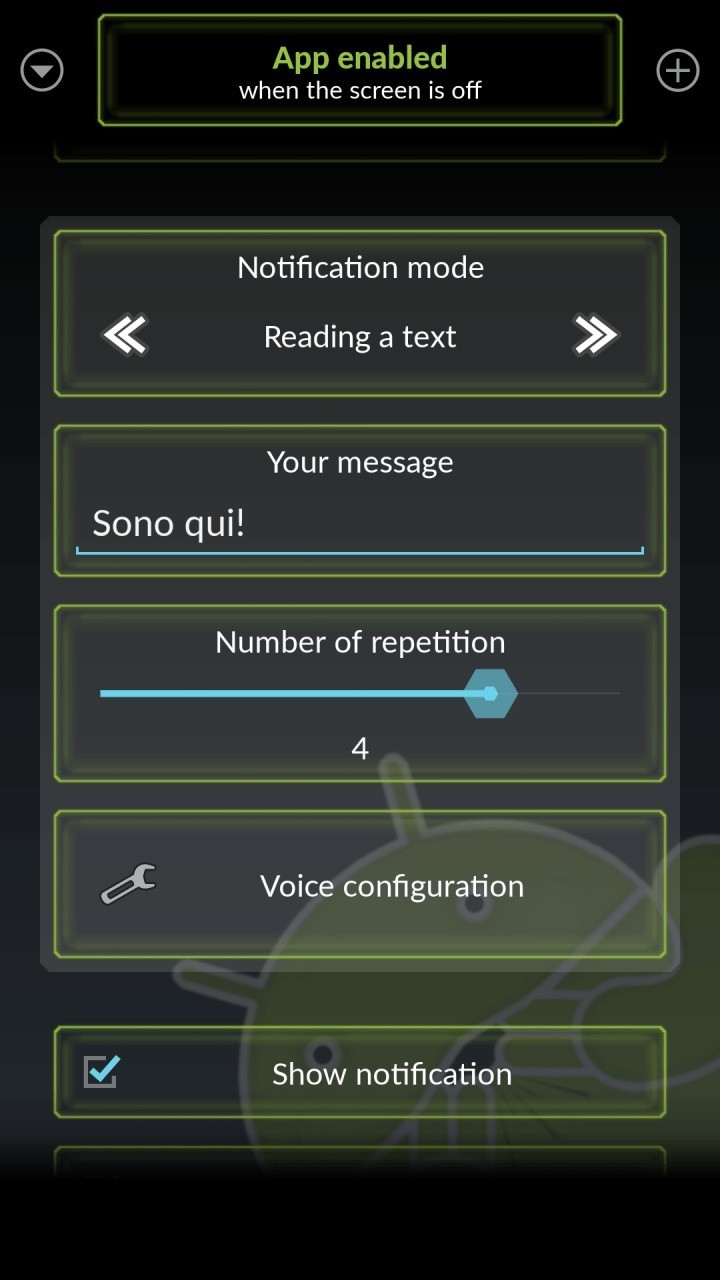The height and width of the screenshot is (1280, 720).
Task: Uncheck the Show notification checkbox
Action: pos(102,1072)
